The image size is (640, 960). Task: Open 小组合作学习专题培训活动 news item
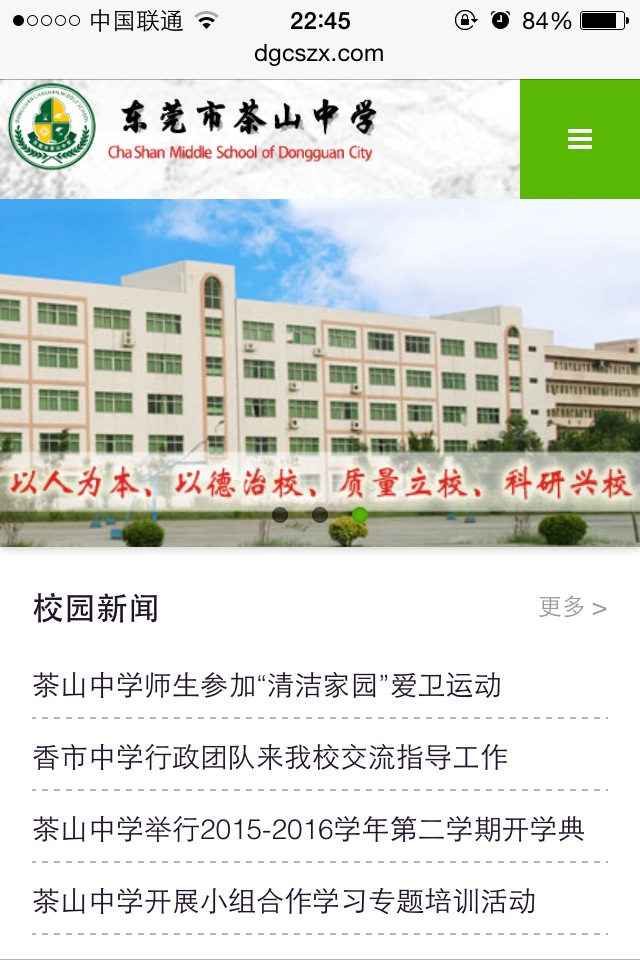coord(284,901)
